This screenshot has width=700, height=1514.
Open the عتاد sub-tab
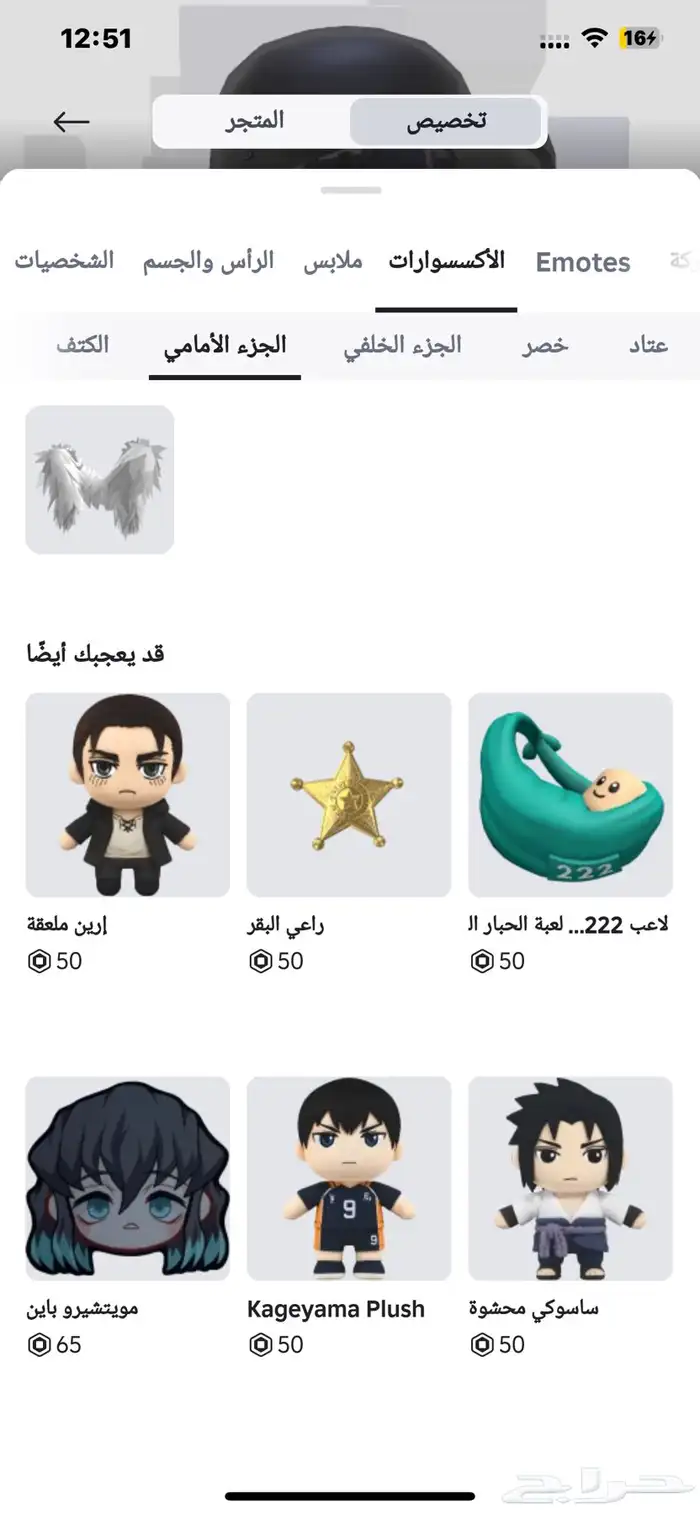click(x=648, y=345)
